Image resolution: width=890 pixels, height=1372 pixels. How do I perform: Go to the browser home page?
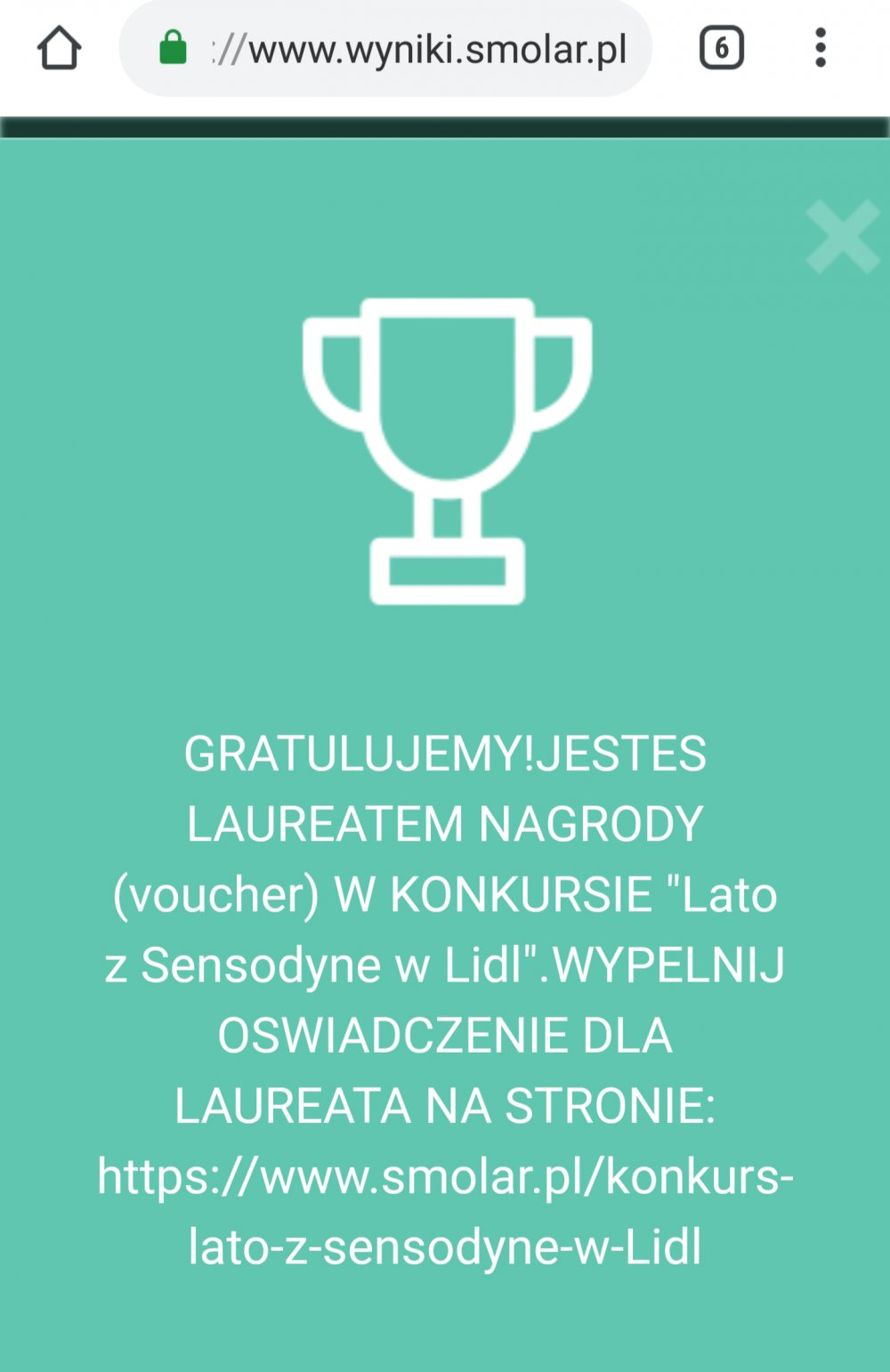[59, 48]
